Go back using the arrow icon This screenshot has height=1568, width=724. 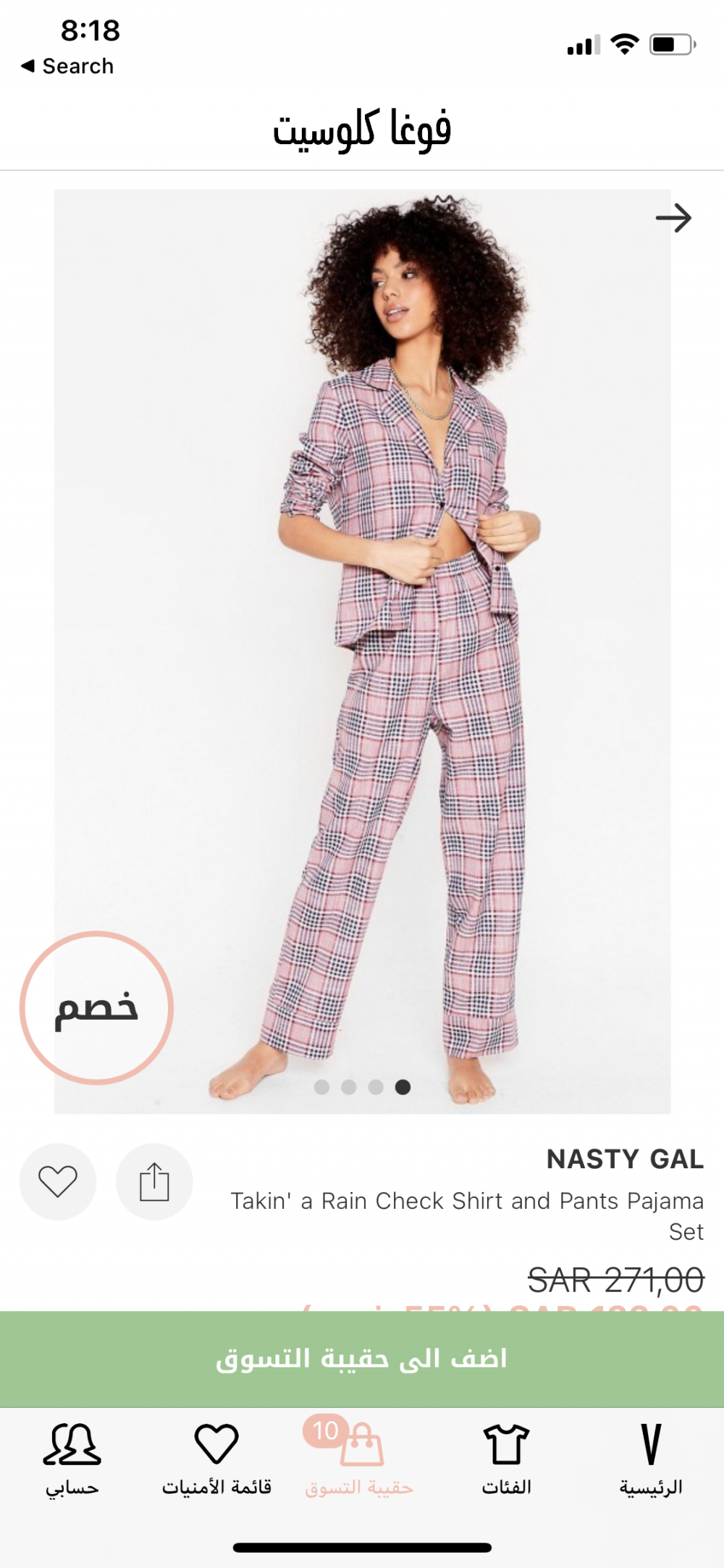[673, 218]
